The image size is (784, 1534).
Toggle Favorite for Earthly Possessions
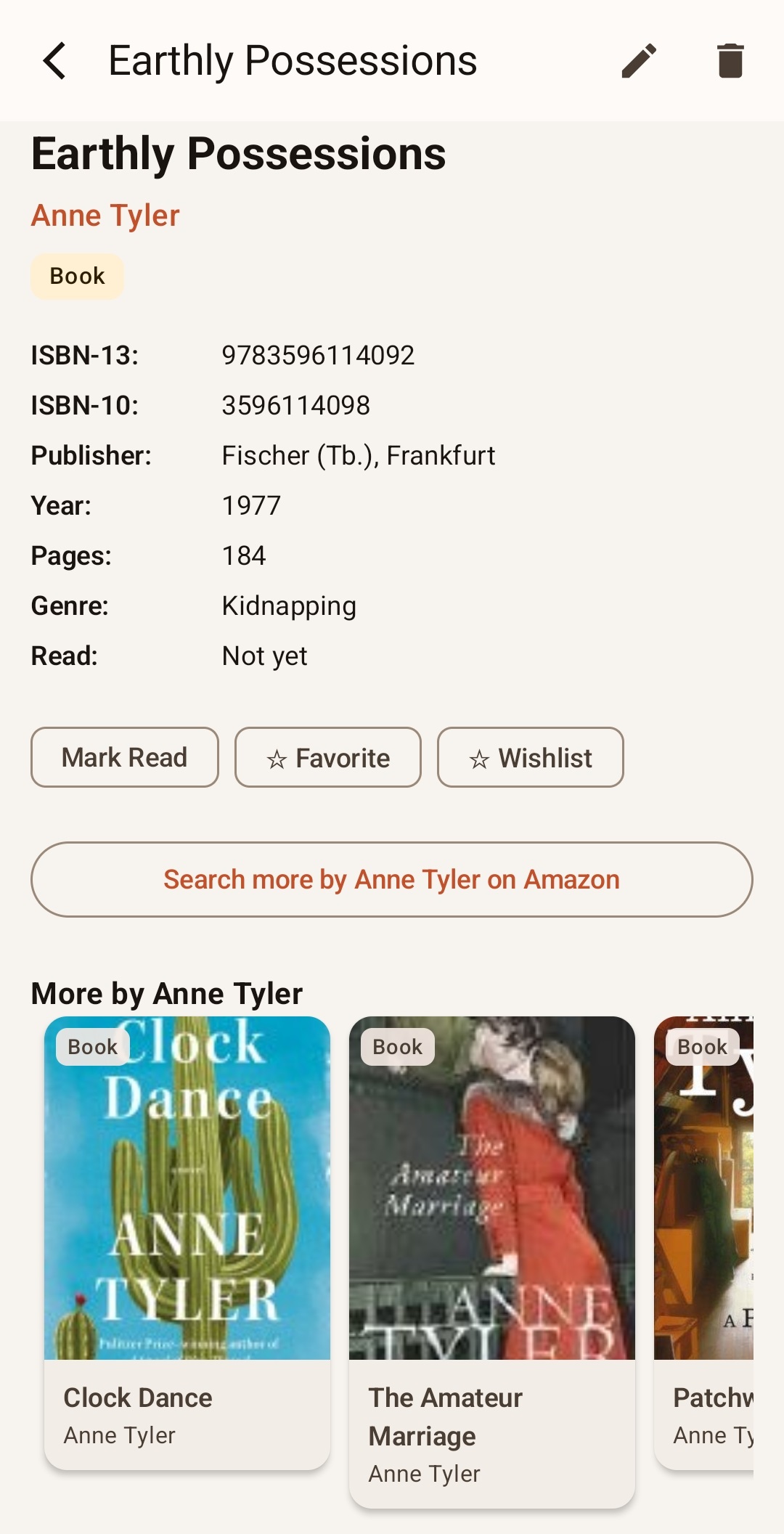(x=327, y=758)
